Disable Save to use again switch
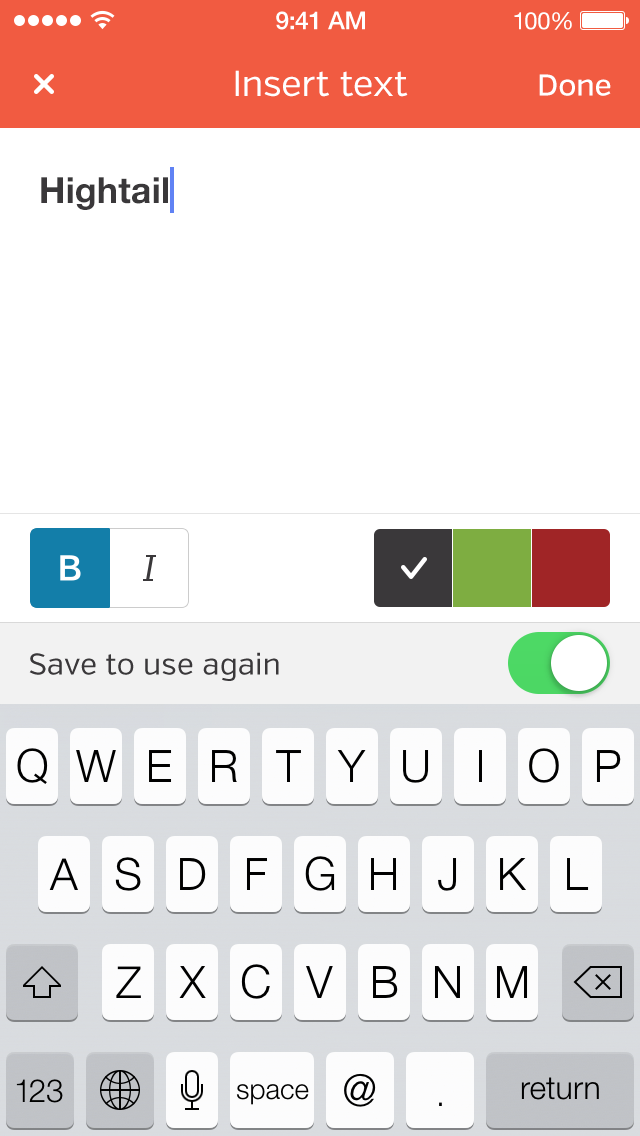The width and height of the screenshot is (640, 1136). [558, 663]
